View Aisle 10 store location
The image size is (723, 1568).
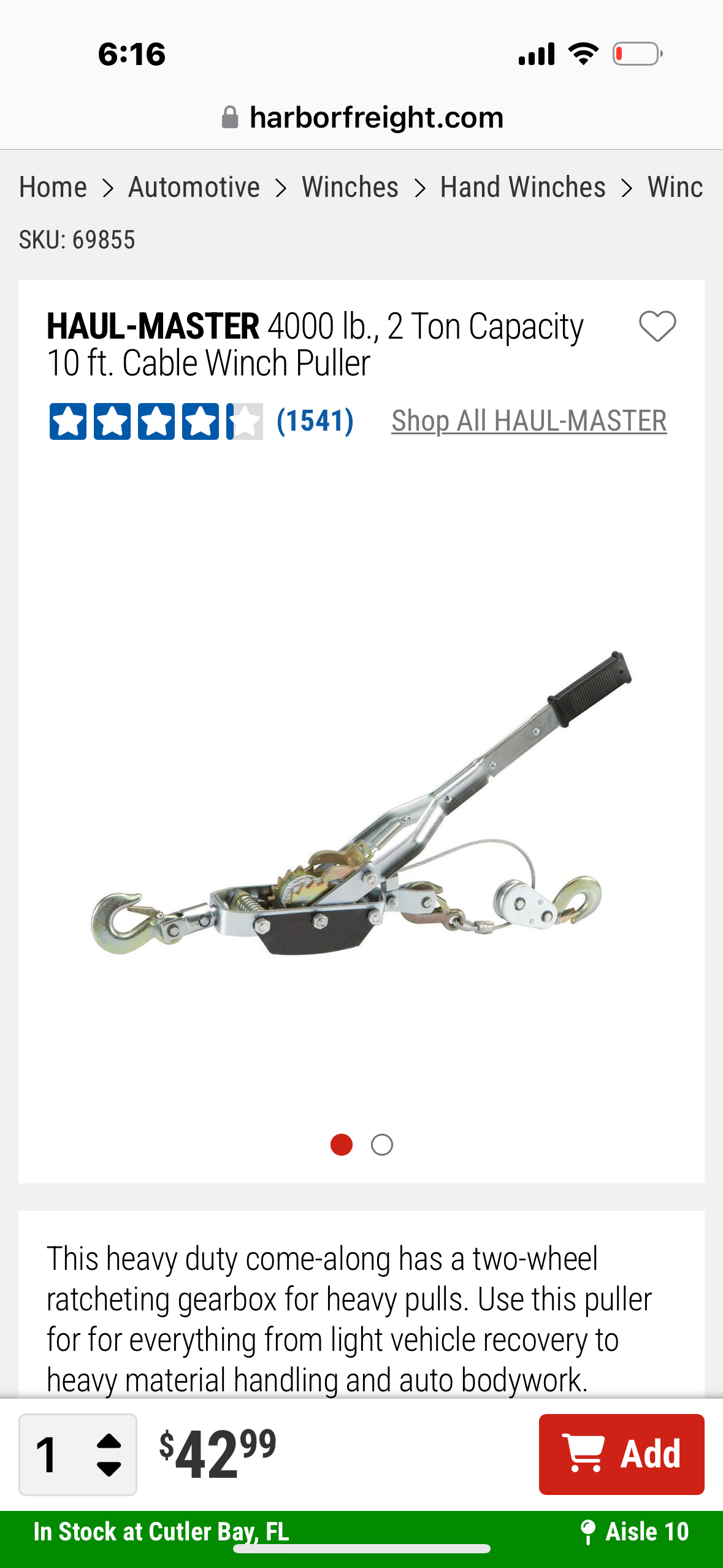tap(635, 1532)
